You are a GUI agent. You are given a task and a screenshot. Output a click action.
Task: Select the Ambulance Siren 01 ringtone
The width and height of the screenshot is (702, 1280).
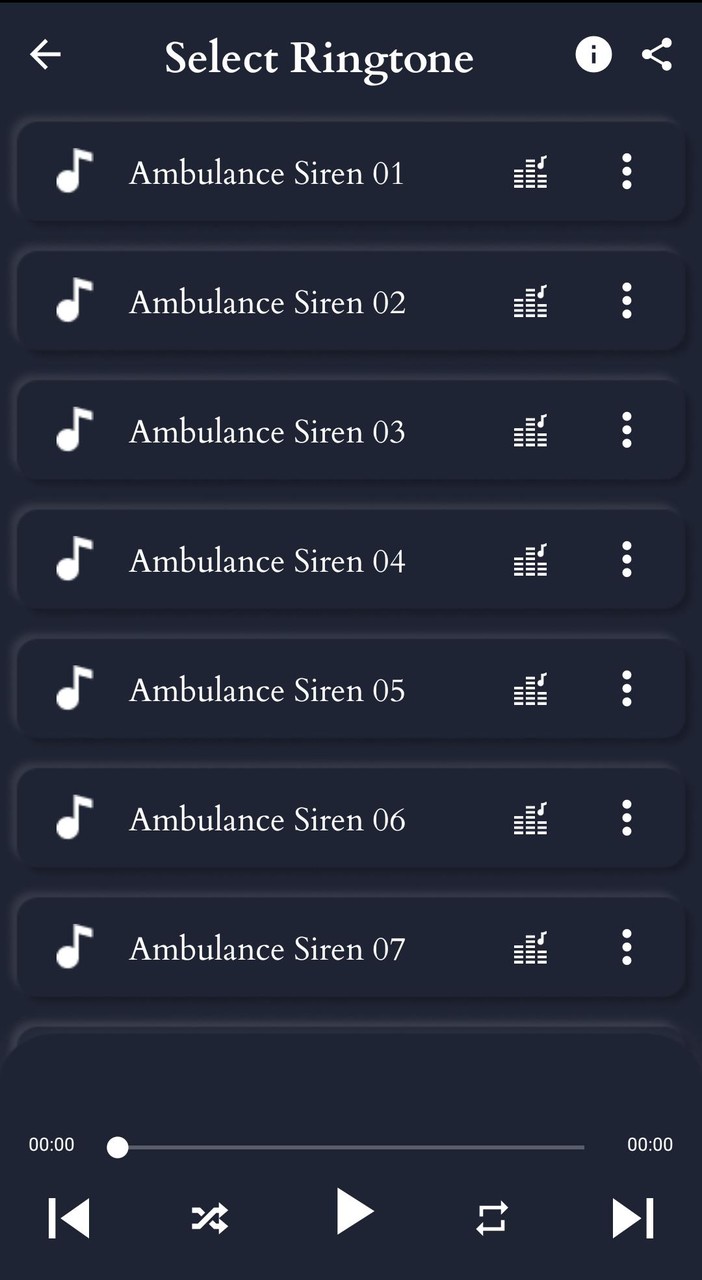tap(266, 173)
